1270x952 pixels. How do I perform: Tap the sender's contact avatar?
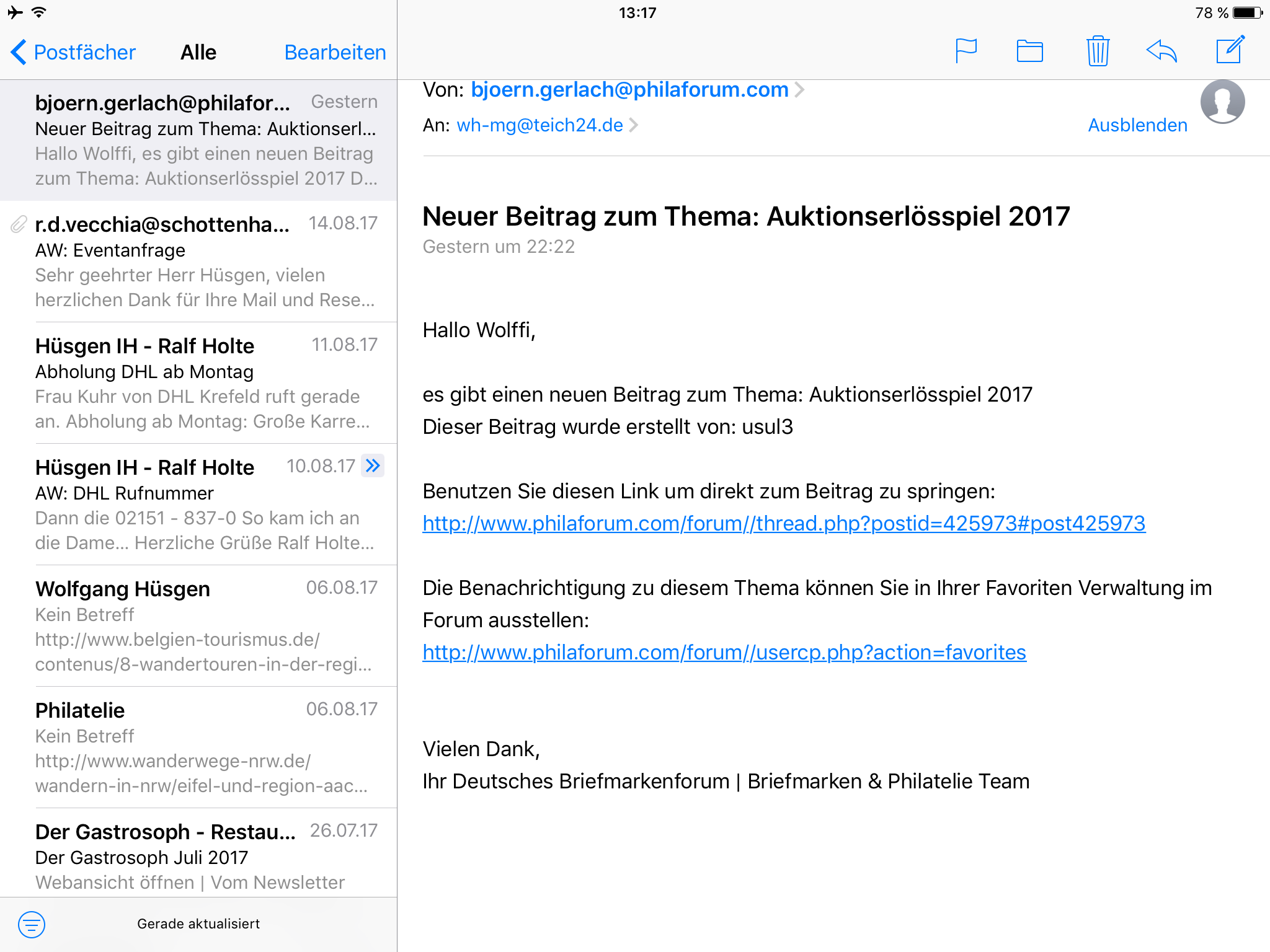(x=1222, y=102)
